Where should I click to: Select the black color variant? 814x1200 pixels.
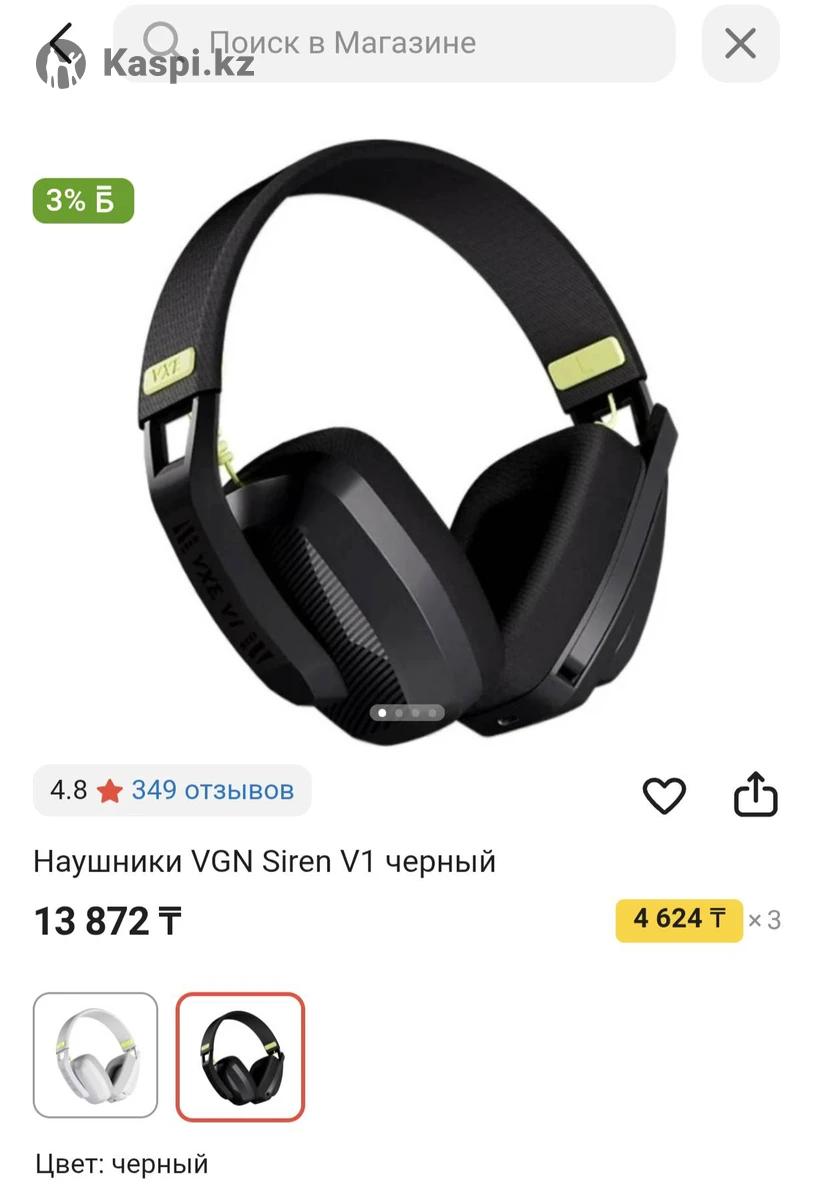click(240, 1055)
